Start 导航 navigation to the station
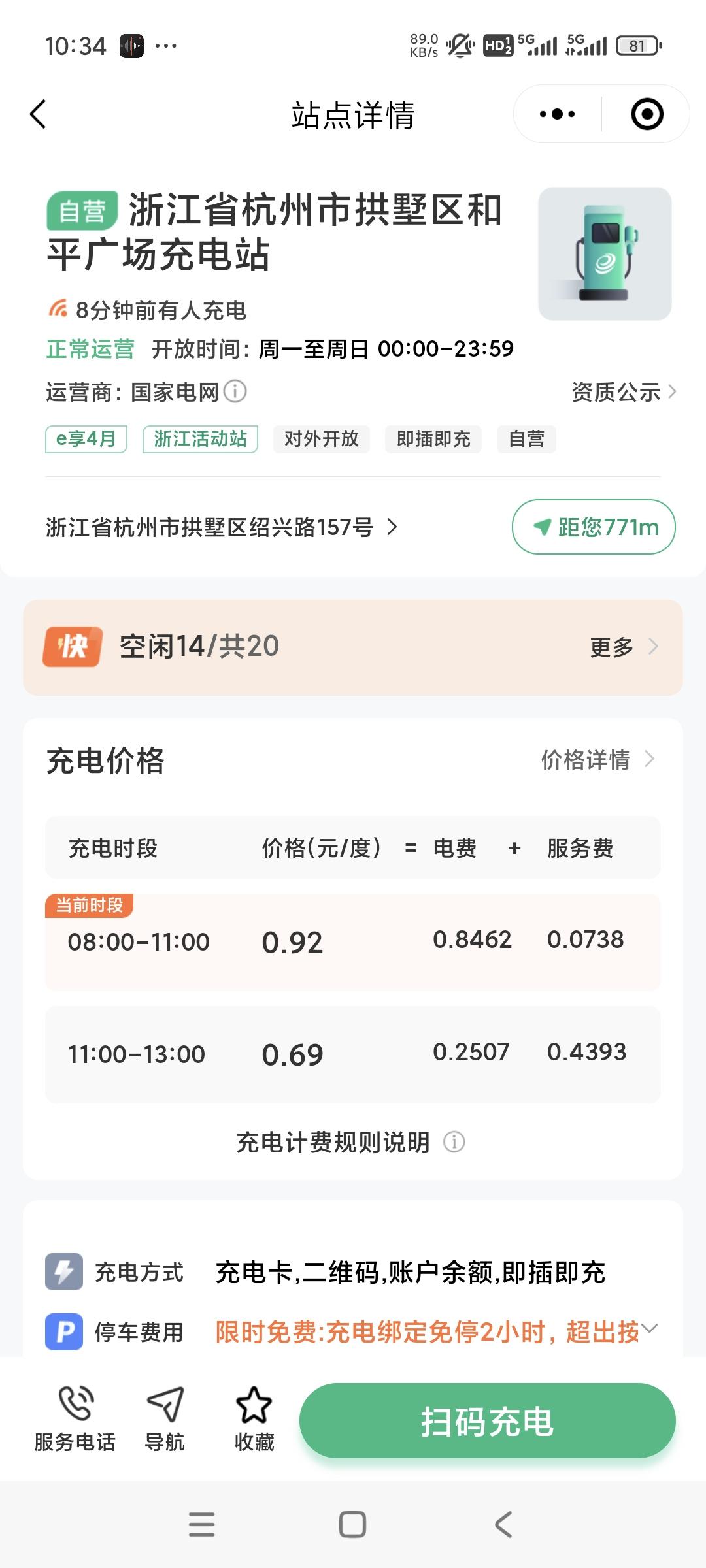706x1568 pixels. pyautogui.click(x=165, y=1420)
